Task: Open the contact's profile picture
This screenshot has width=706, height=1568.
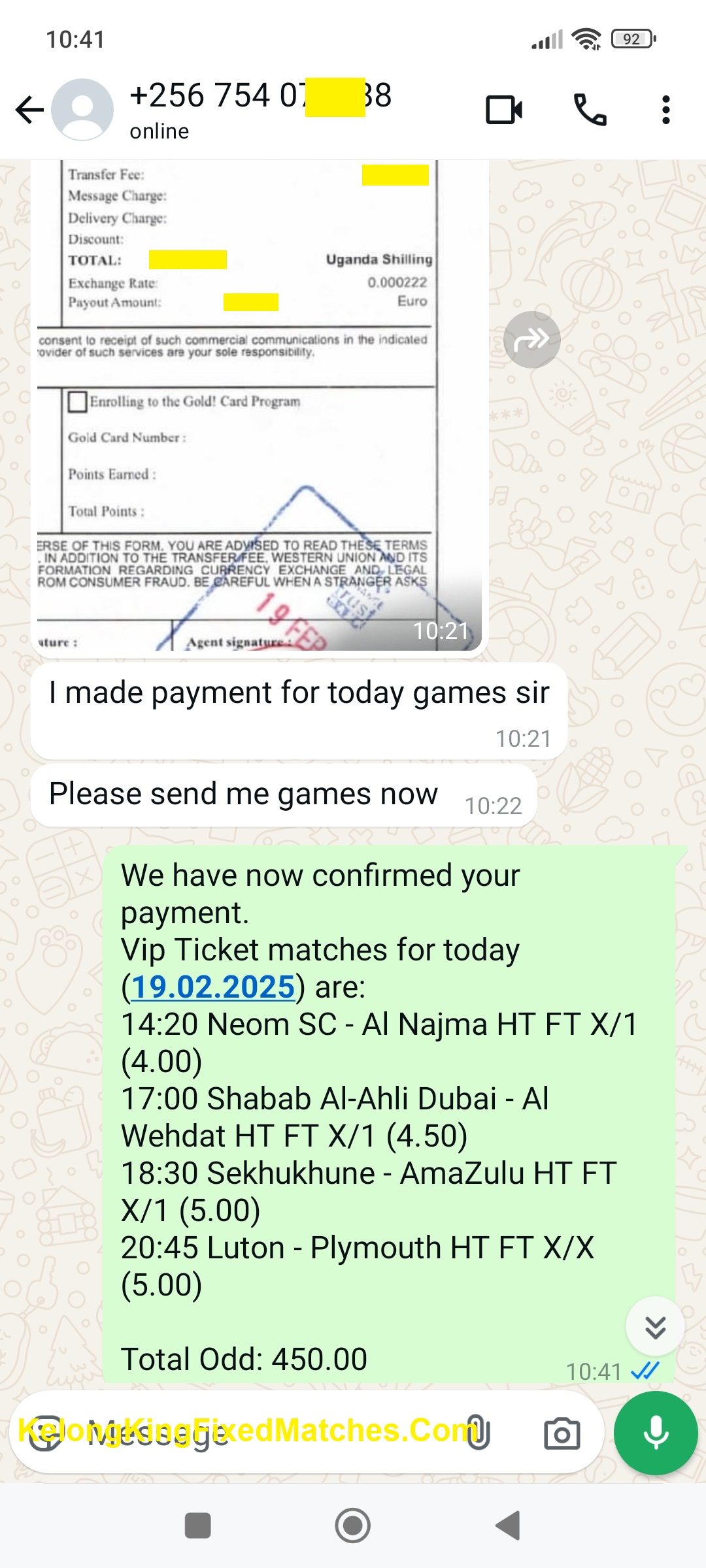Action: click(x=82, y=110)
